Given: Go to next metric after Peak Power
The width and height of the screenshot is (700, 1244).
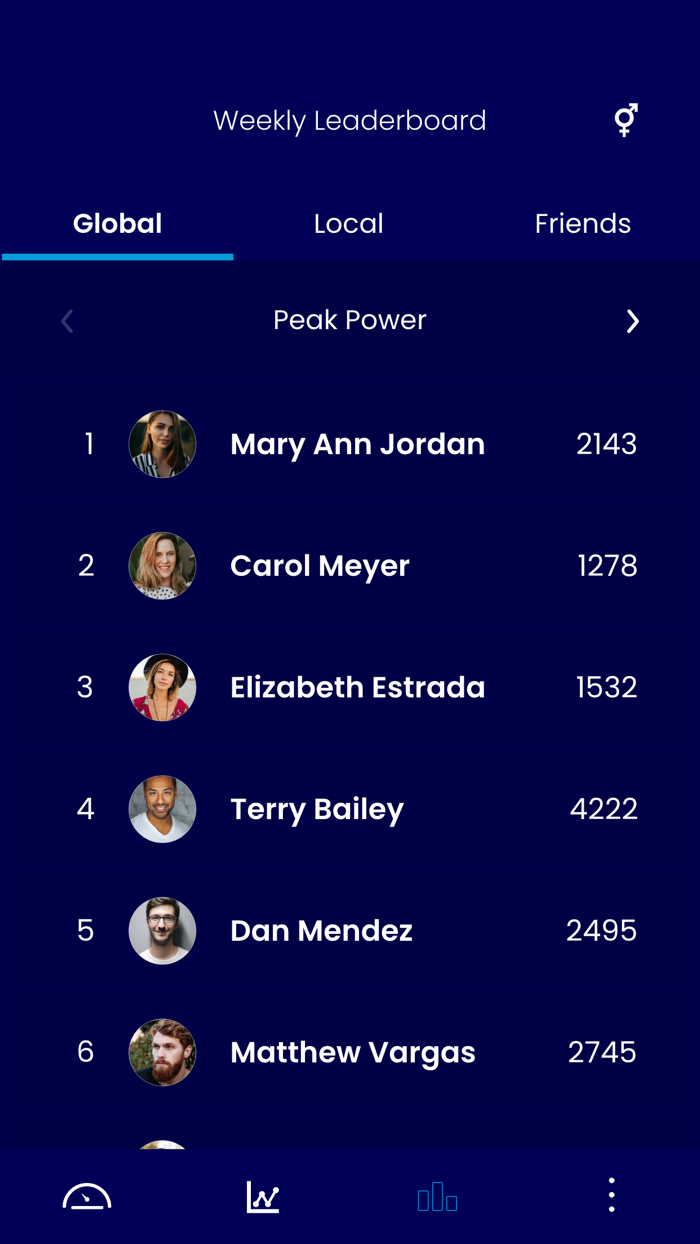Looking at the screenshot, I should tap(632, 321).
